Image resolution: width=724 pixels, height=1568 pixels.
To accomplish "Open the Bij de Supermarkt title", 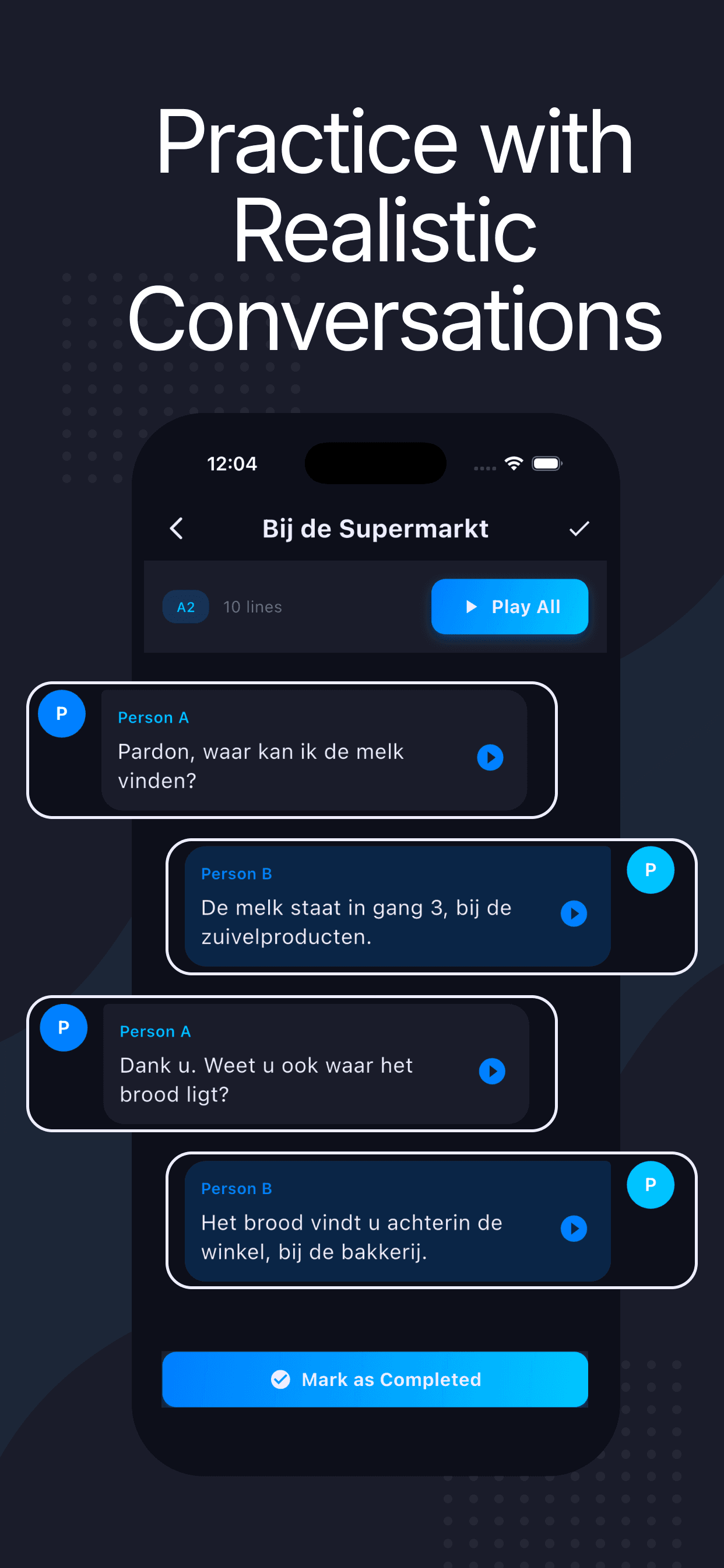I will click(375, 528).
